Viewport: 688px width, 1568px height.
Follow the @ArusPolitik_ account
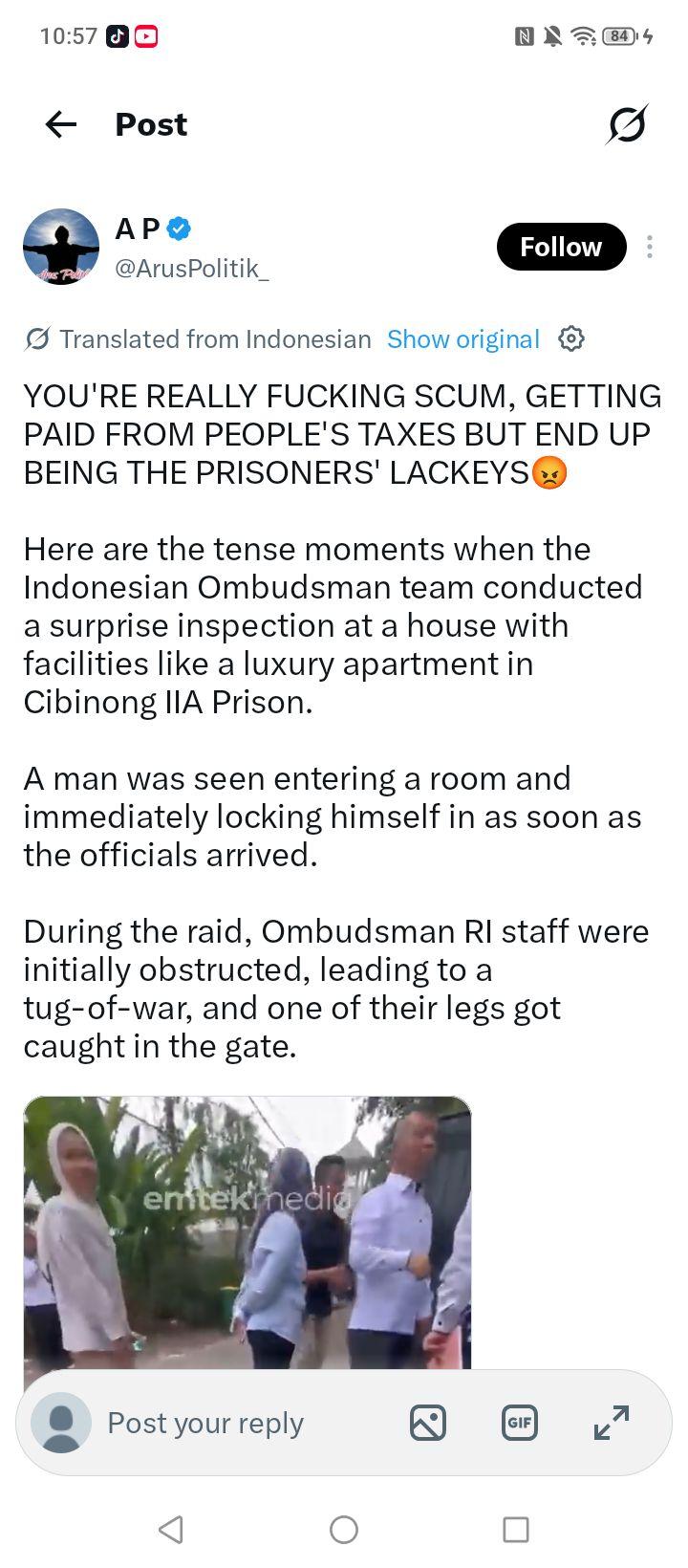561,247
